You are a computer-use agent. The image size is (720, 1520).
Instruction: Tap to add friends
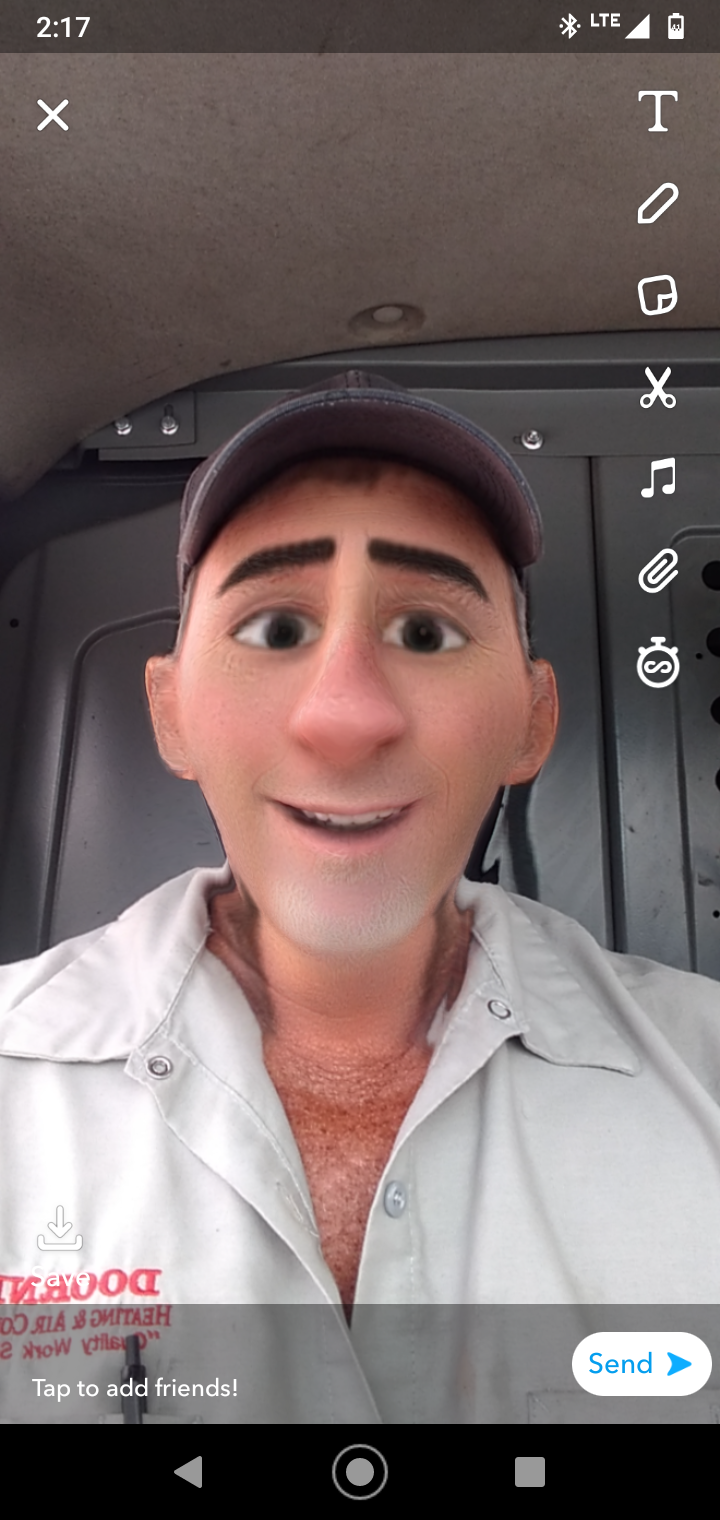click(x=135, y=1388)
